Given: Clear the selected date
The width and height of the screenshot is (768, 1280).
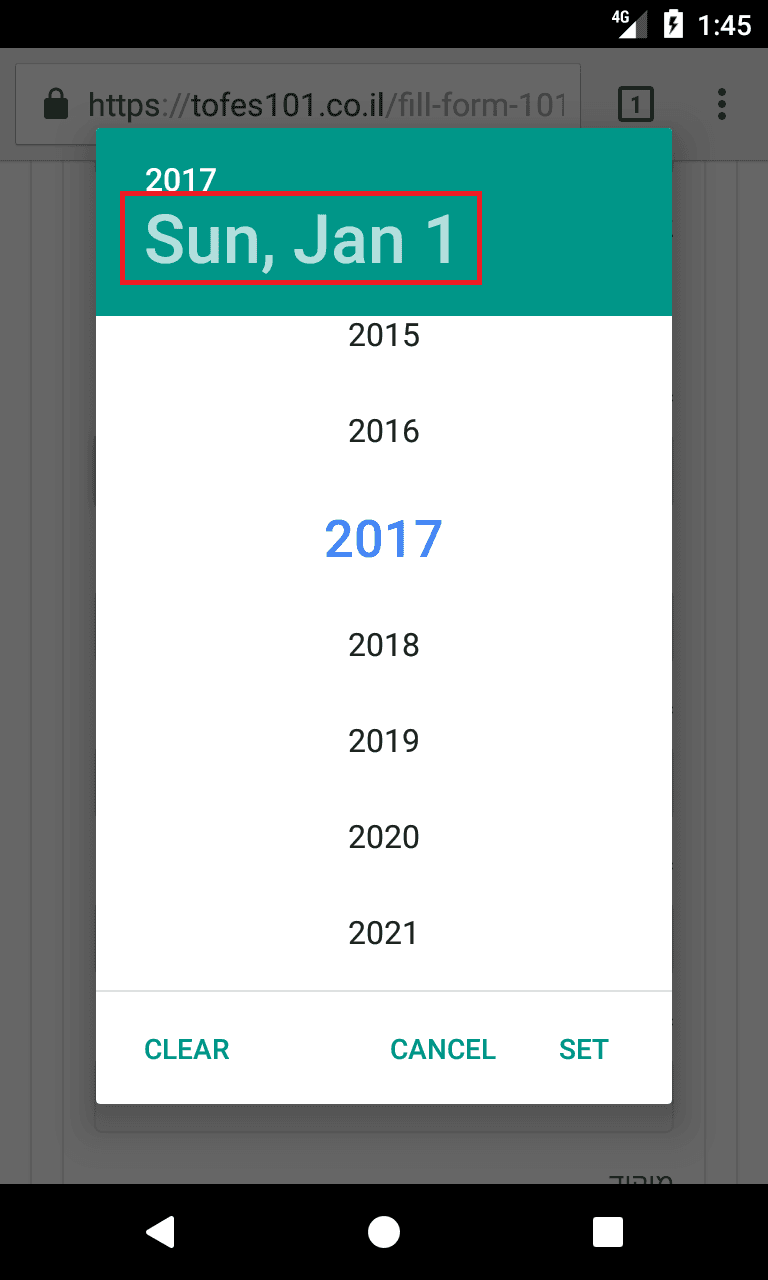Looking at the screenshot, I should [187, 1049].
